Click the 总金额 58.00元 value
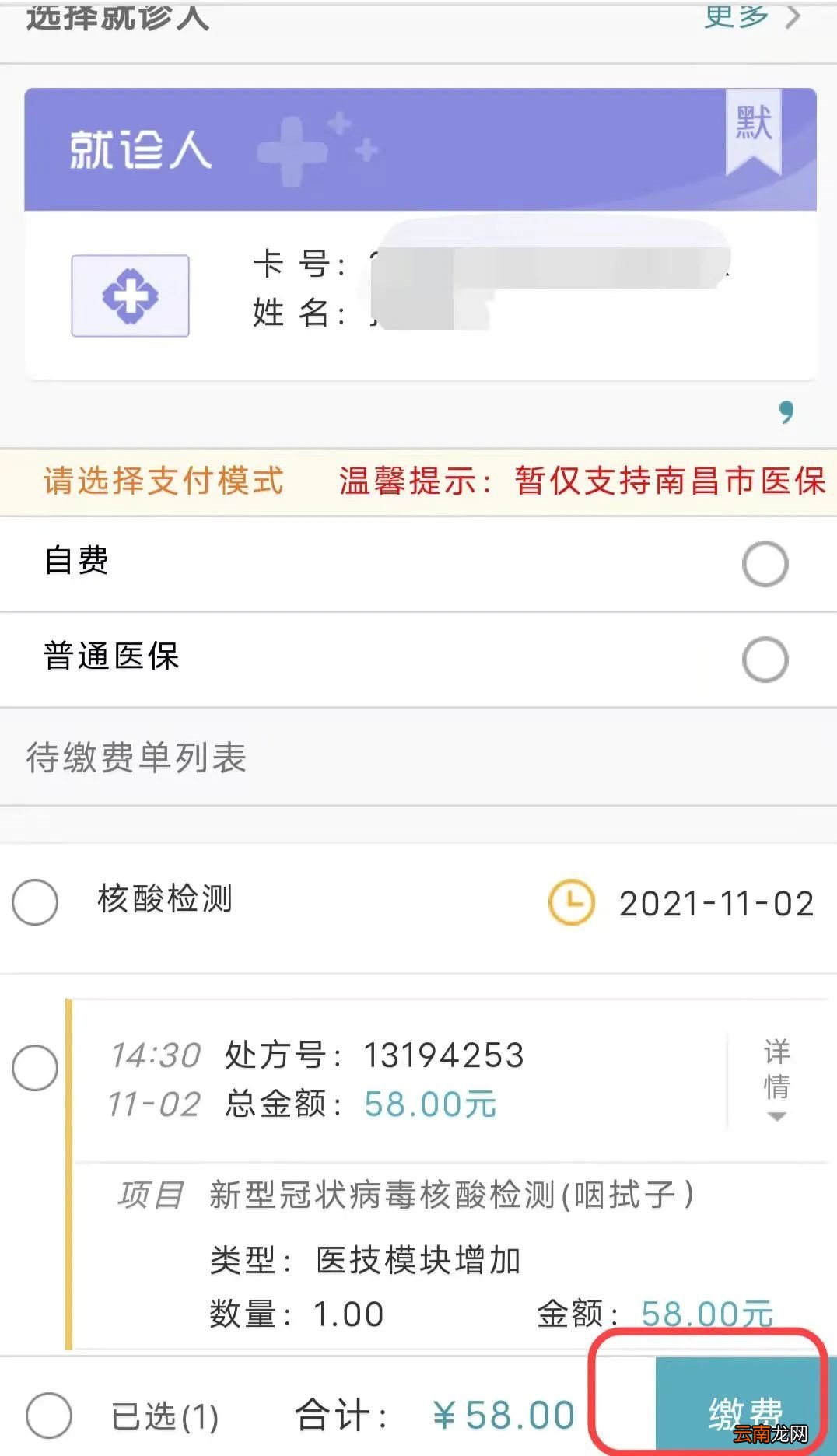Viewport: 837px width, 1456px height. [429, 1103]
